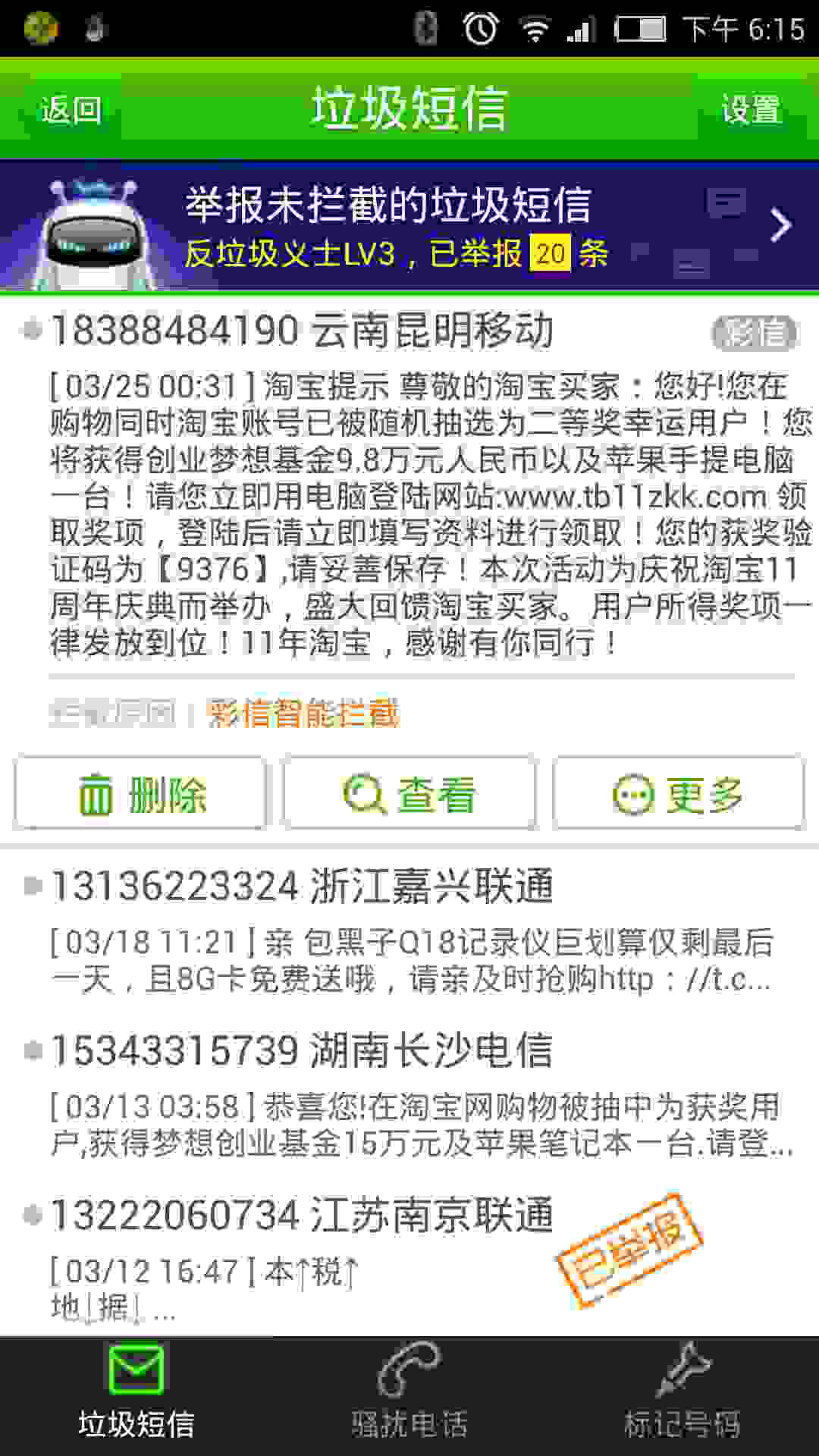Select the 垃圾短信 bottom tab
This screenshot has width=819, height=1456.
pyautogui.click(x=136, y=1396)
